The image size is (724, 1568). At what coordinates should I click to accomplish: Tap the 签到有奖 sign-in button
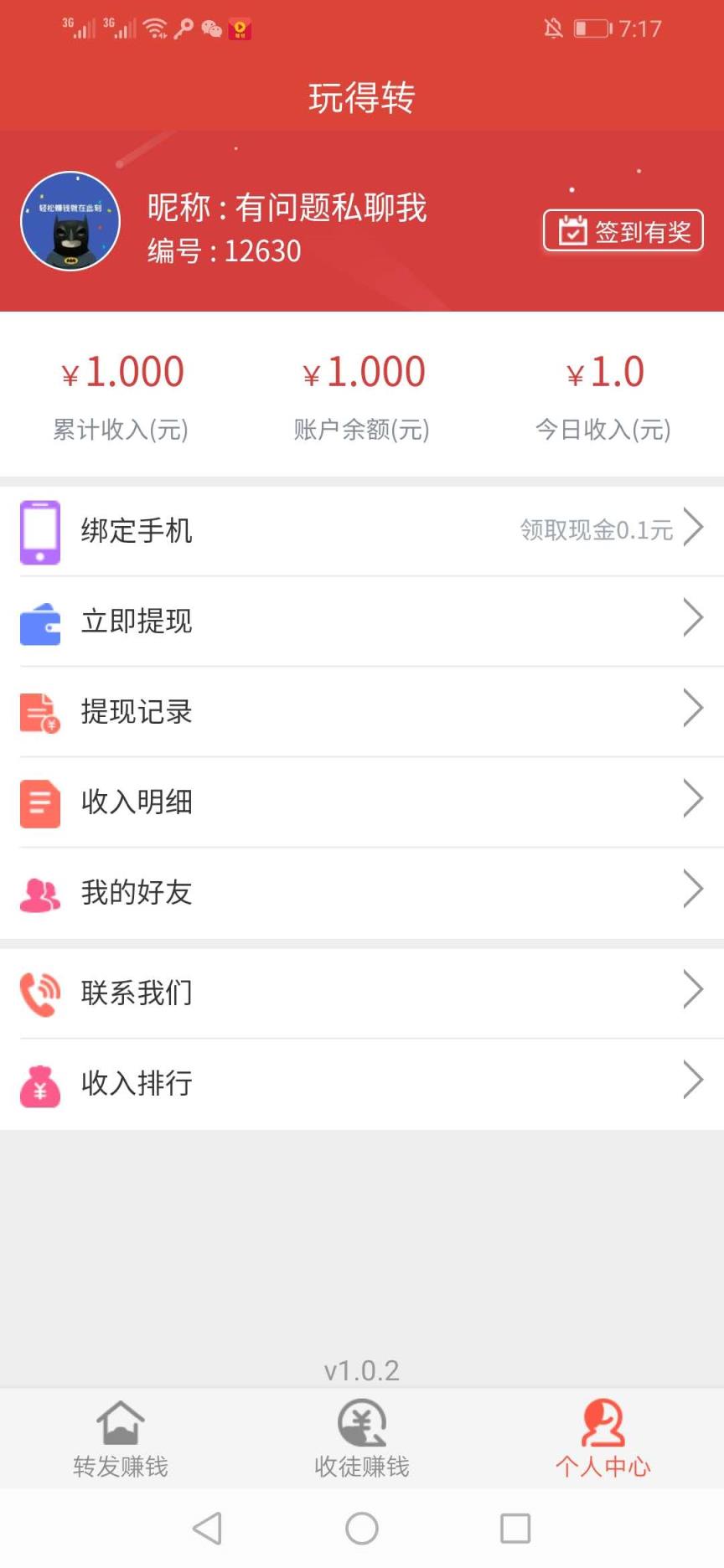[x=623, y=230]
